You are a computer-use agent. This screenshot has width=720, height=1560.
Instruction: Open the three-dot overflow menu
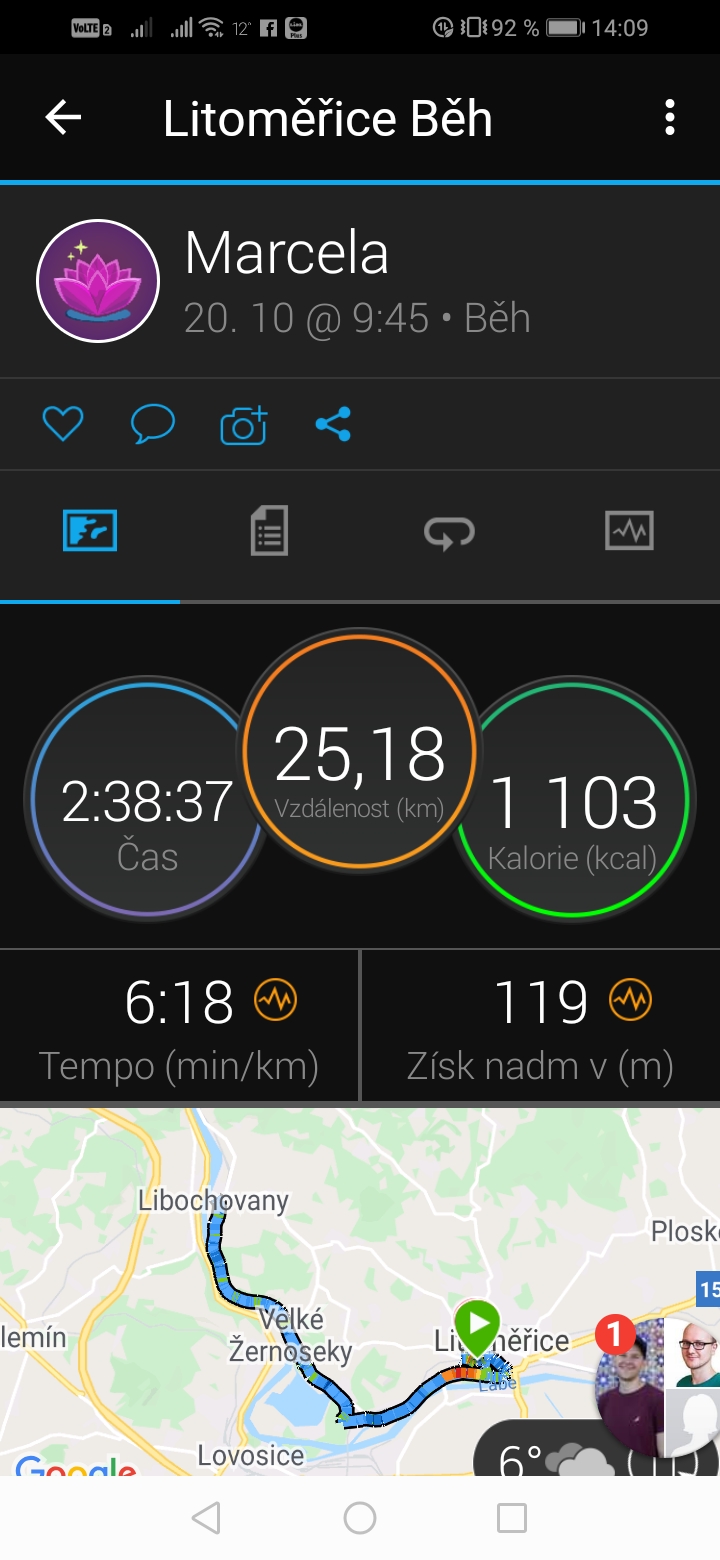[x=669, y=118]
